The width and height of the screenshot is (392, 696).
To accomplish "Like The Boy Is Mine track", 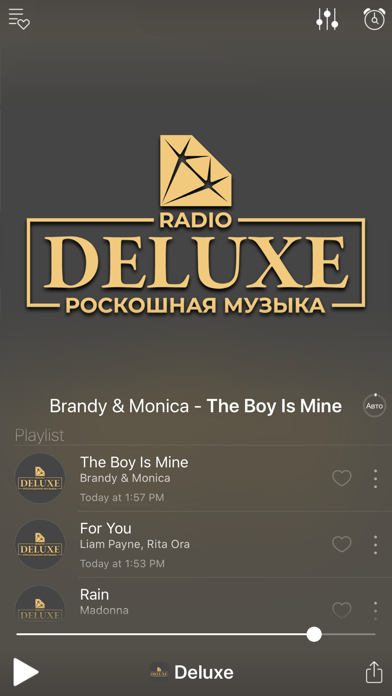I will [342, 478].
